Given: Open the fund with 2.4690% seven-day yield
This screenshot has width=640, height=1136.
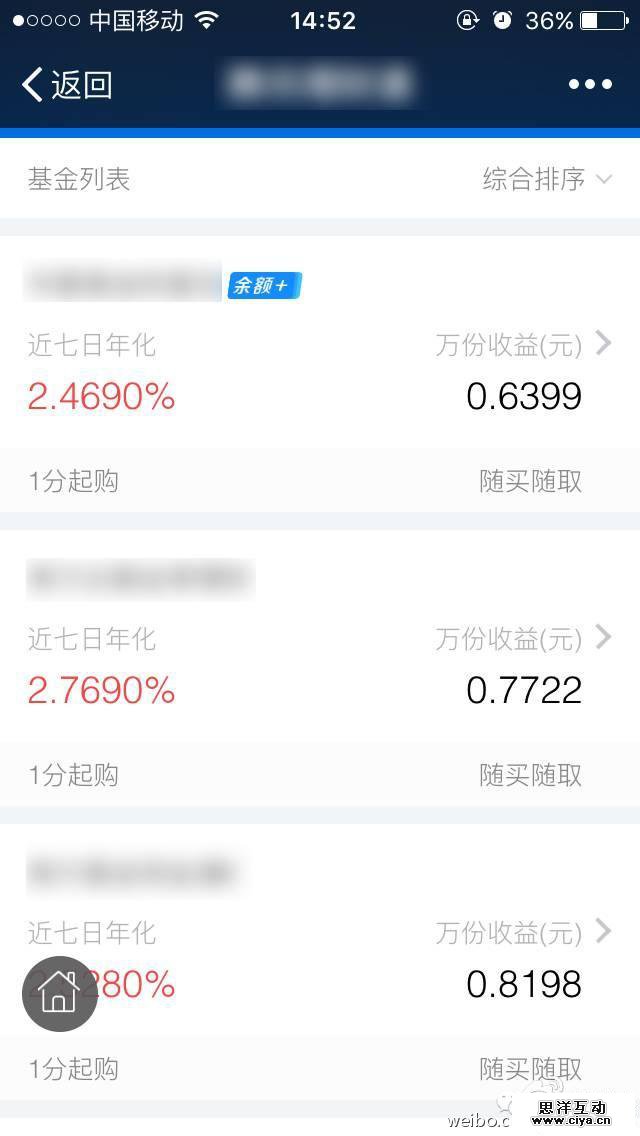Looking at the screenshot, I should [x=320, y=370].
